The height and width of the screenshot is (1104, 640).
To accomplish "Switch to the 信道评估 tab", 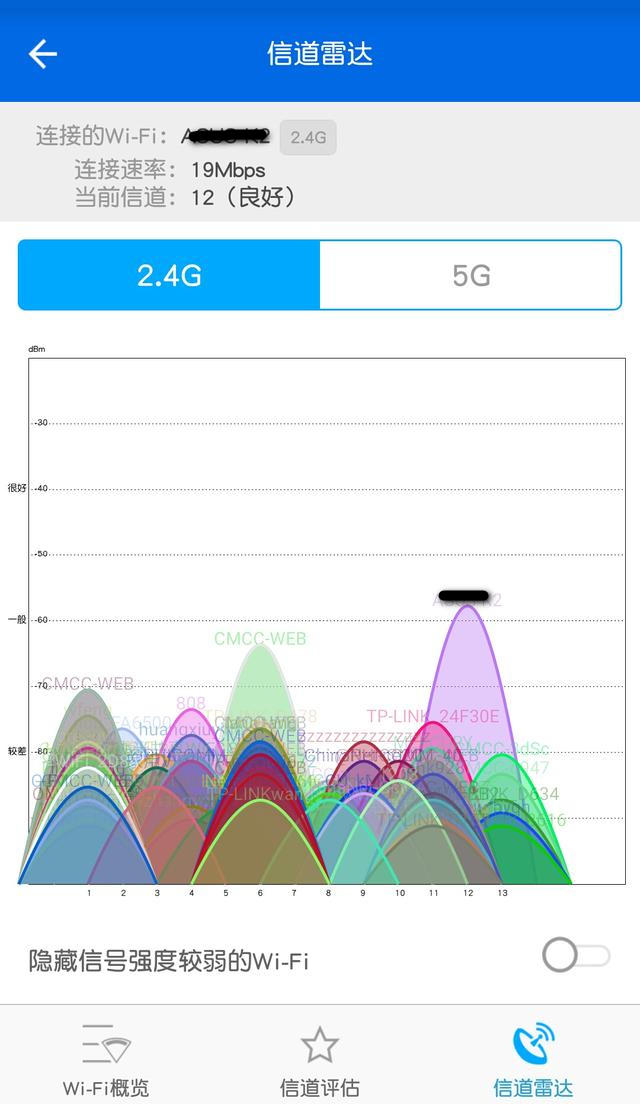I will pyautogui.click(x=320, y=1058).
